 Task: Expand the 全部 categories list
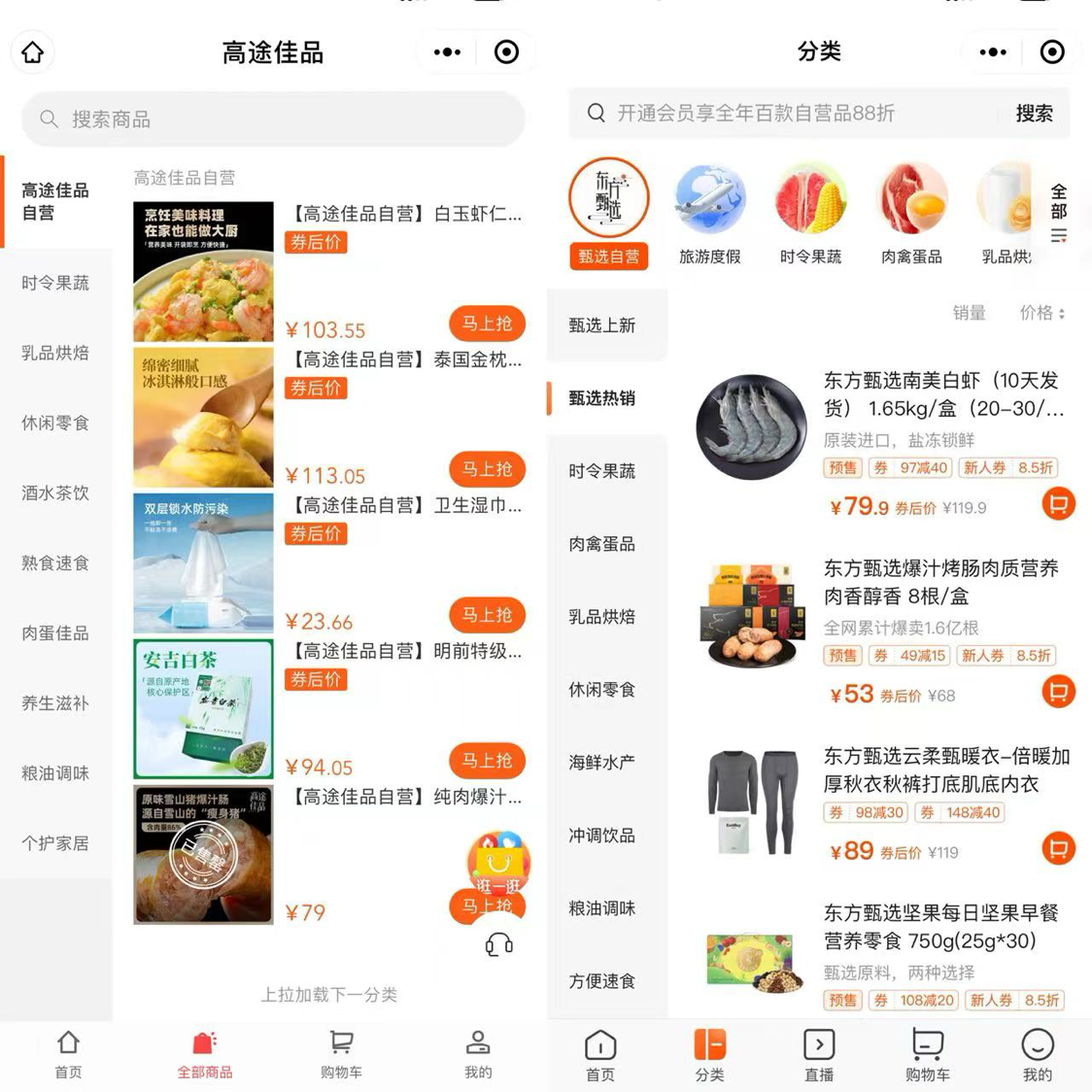pos(1058,213)
